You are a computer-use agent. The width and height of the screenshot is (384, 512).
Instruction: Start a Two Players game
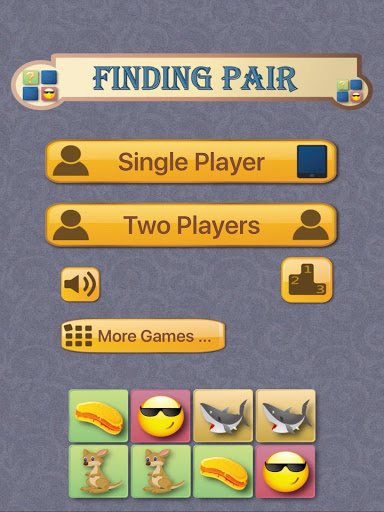click(191, 225)
